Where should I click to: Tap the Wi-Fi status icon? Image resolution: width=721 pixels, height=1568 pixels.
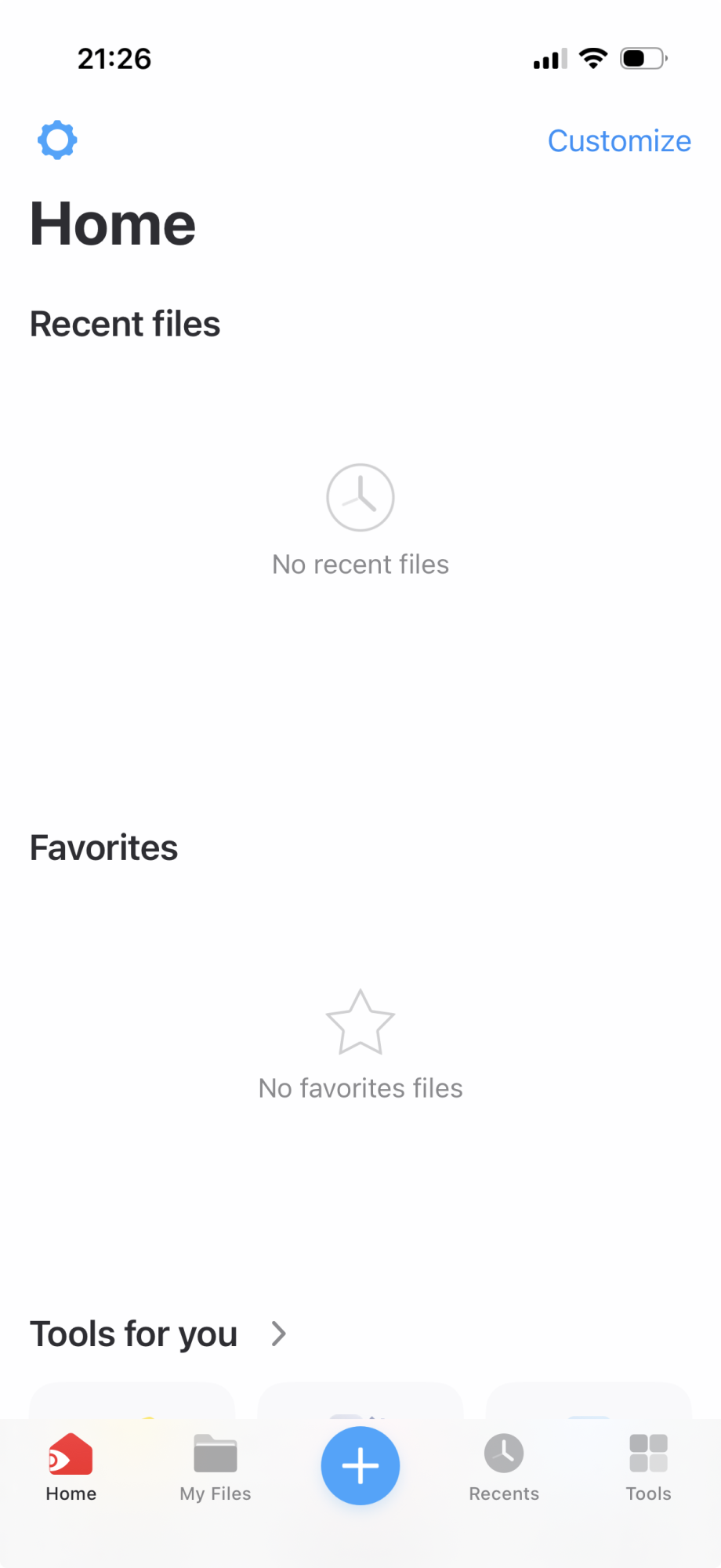coord(592,57)
